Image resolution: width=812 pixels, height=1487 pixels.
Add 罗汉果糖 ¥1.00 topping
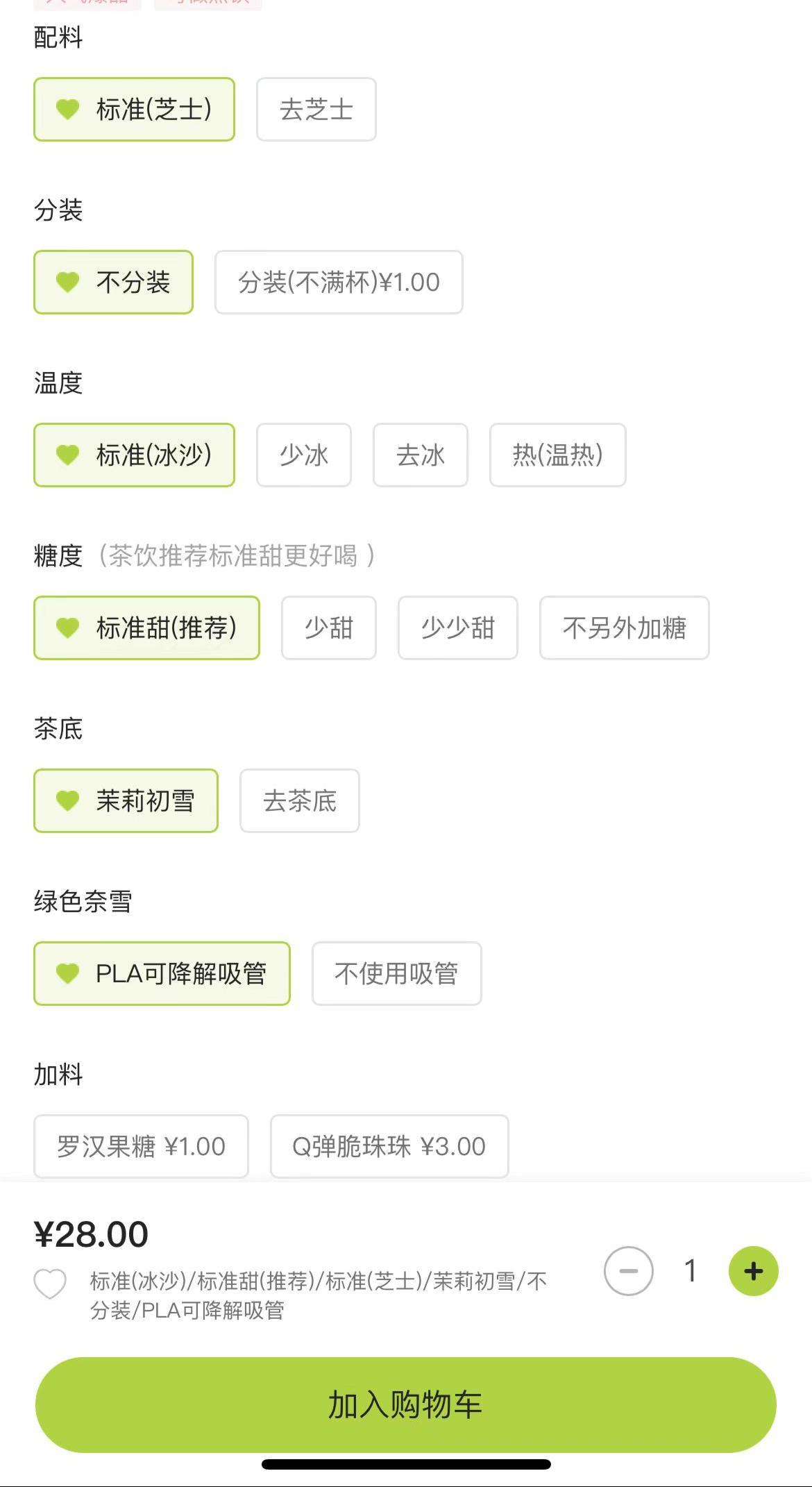click(x=142, y=1146)
